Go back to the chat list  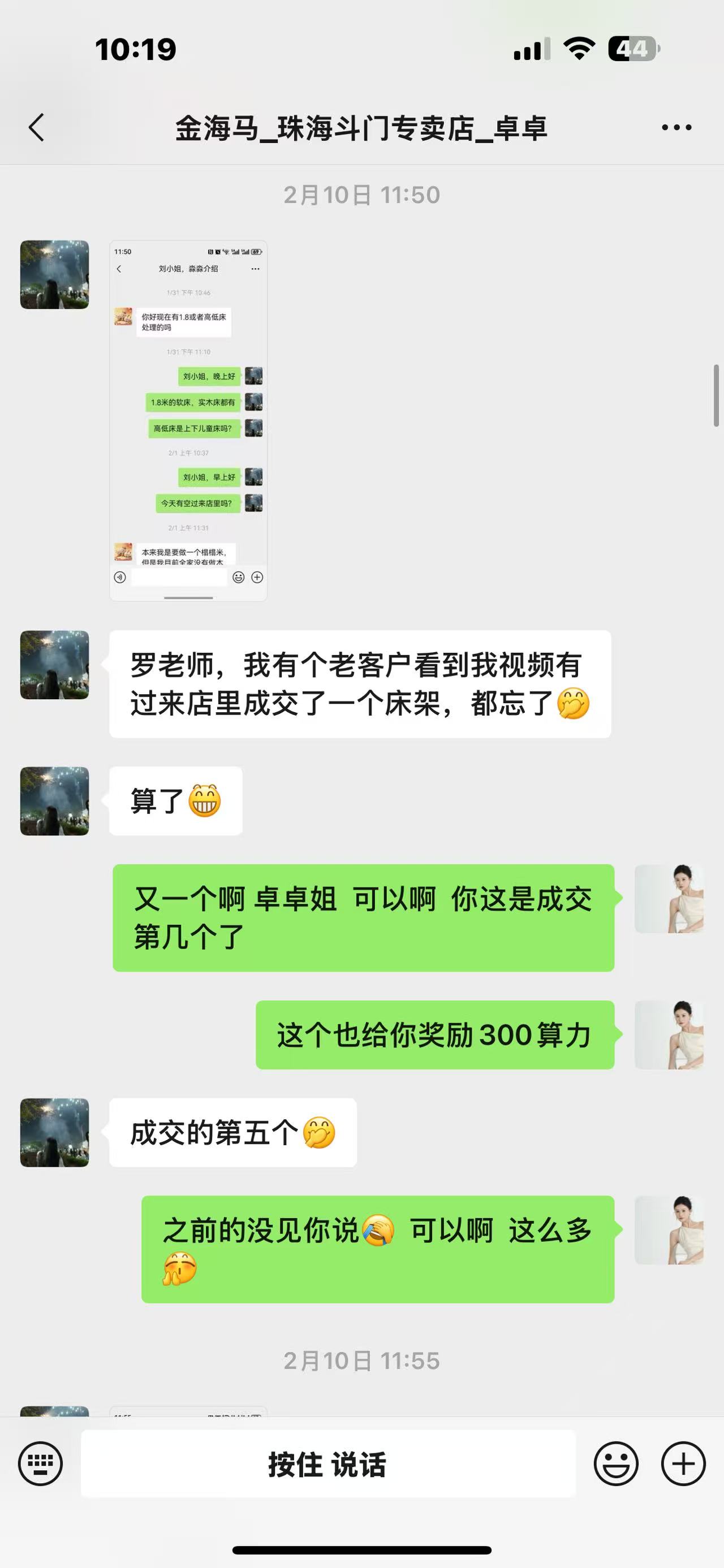37,127
